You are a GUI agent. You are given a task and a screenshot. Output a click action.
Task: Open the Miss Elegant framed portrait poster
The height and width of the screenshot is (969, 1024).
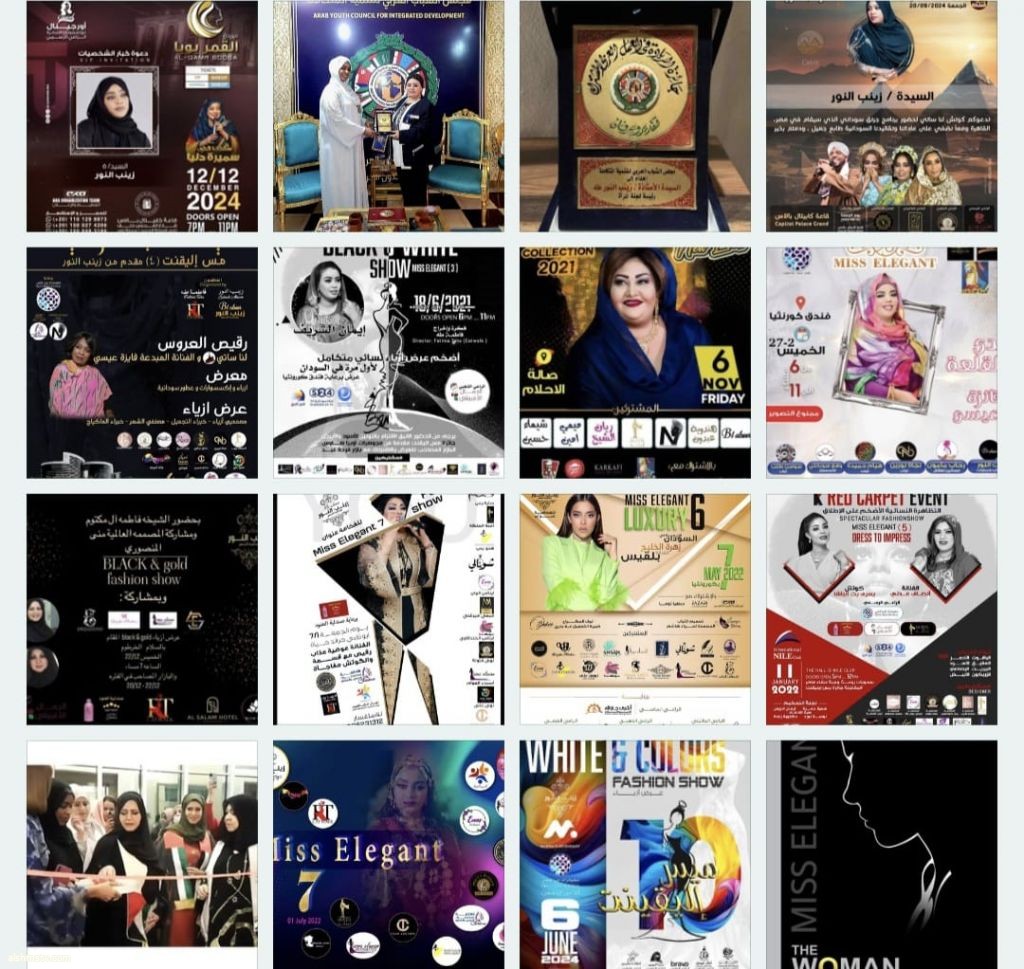click(x=881, y=362)
